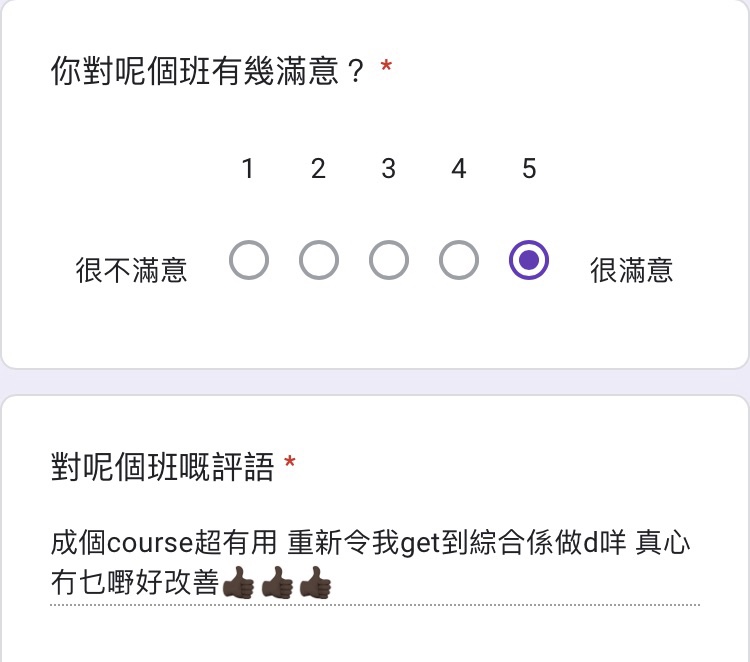Select satisfaction rating 2
Screen dimensions: 750x662
319,262
